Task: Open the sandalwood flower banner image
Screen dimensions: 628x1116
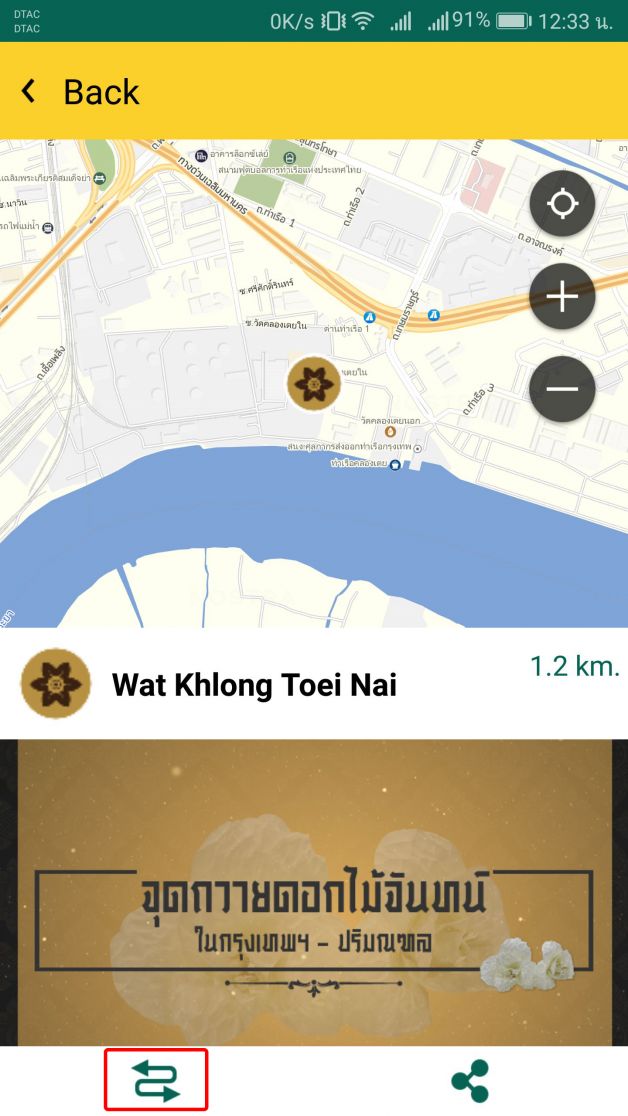Action: click(x=314, y=892)
